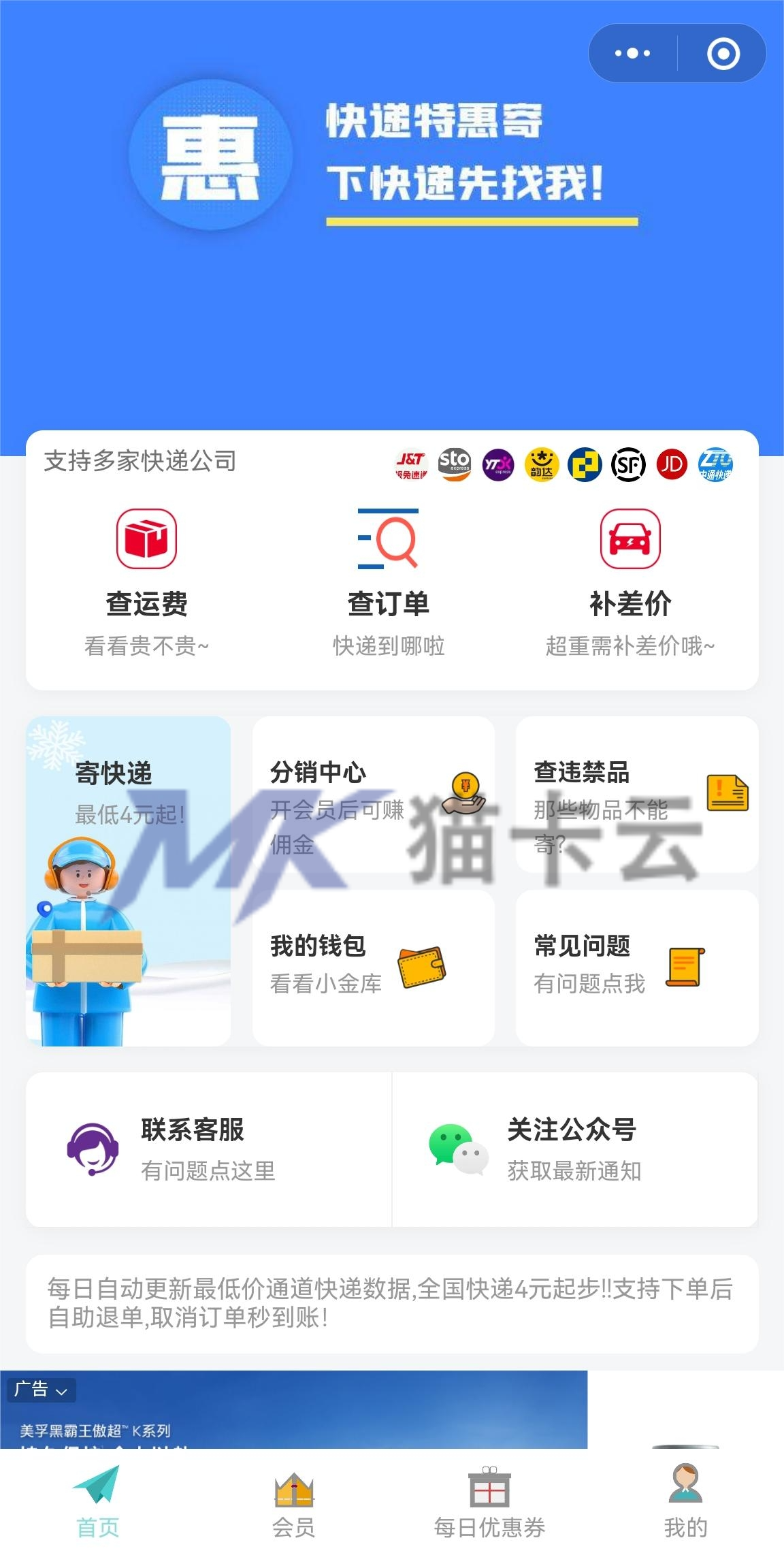
Task: Open the mini program more options menu
Action: (632, 53)
